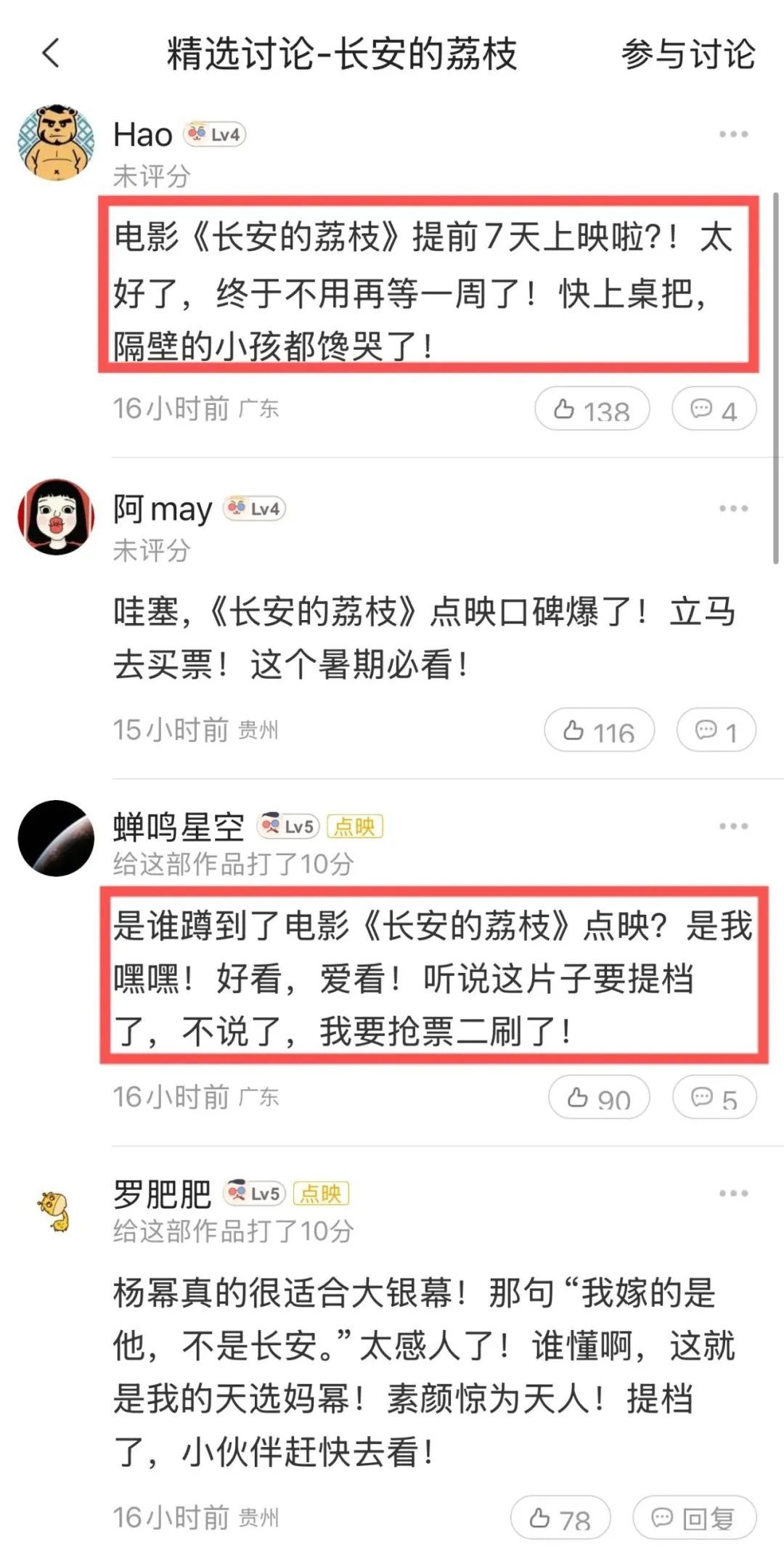
Task: Go back using the top-left arrow
Action: 51,54
